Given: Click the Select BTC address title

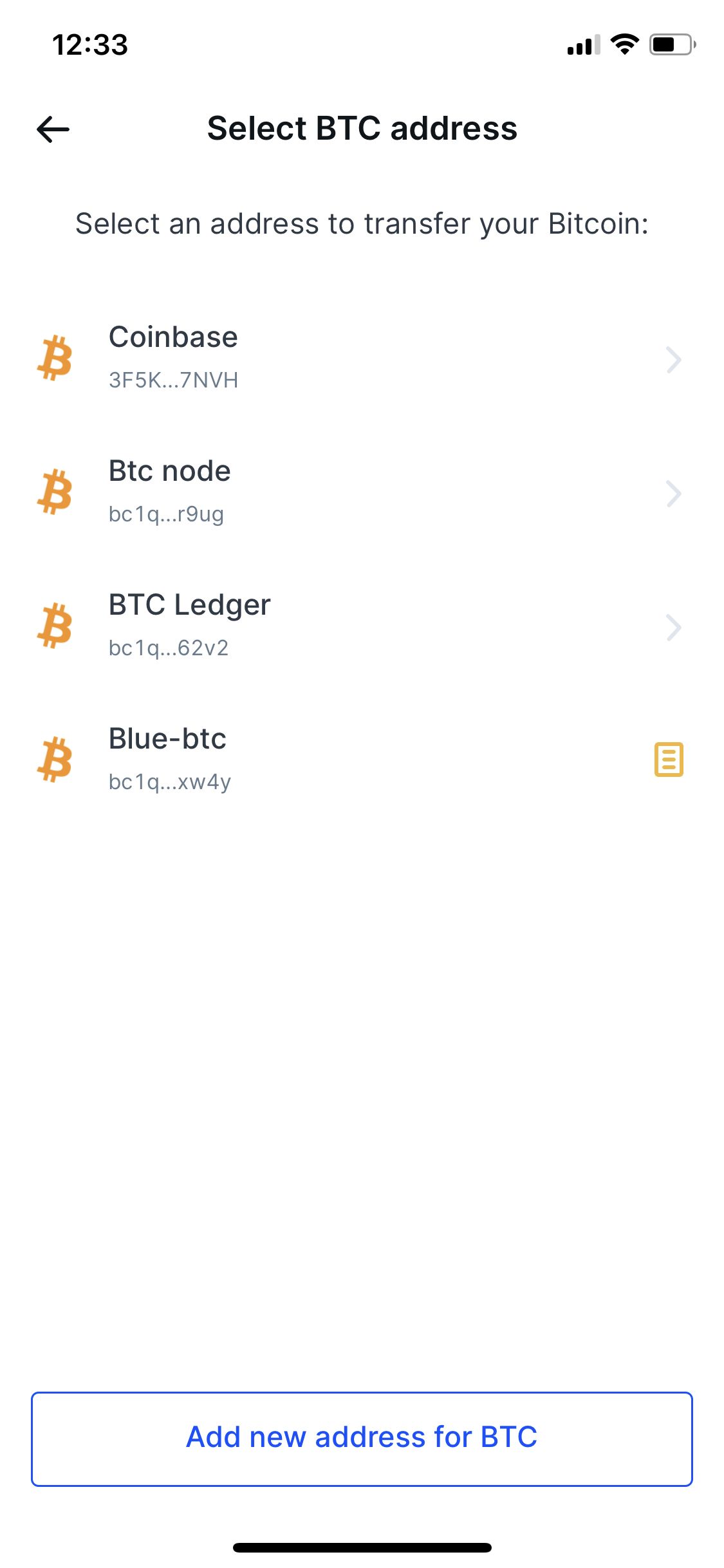Looking at the screenshot, I should click(362, 129).
